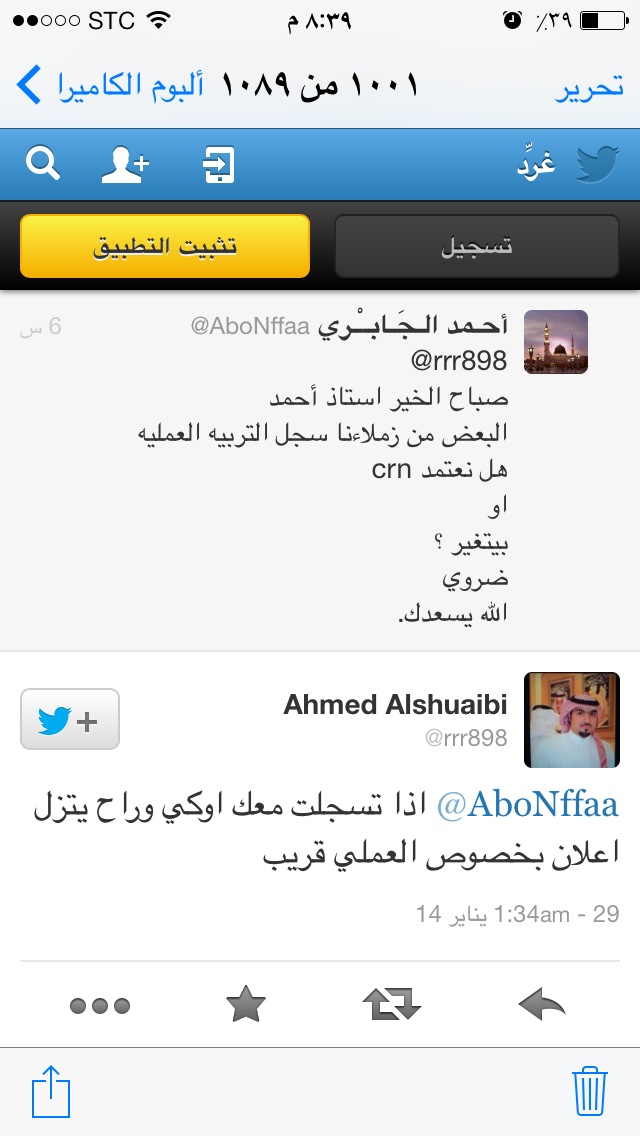Open Twitter search magnifier

pyautogui.click(x=43, y=164)
